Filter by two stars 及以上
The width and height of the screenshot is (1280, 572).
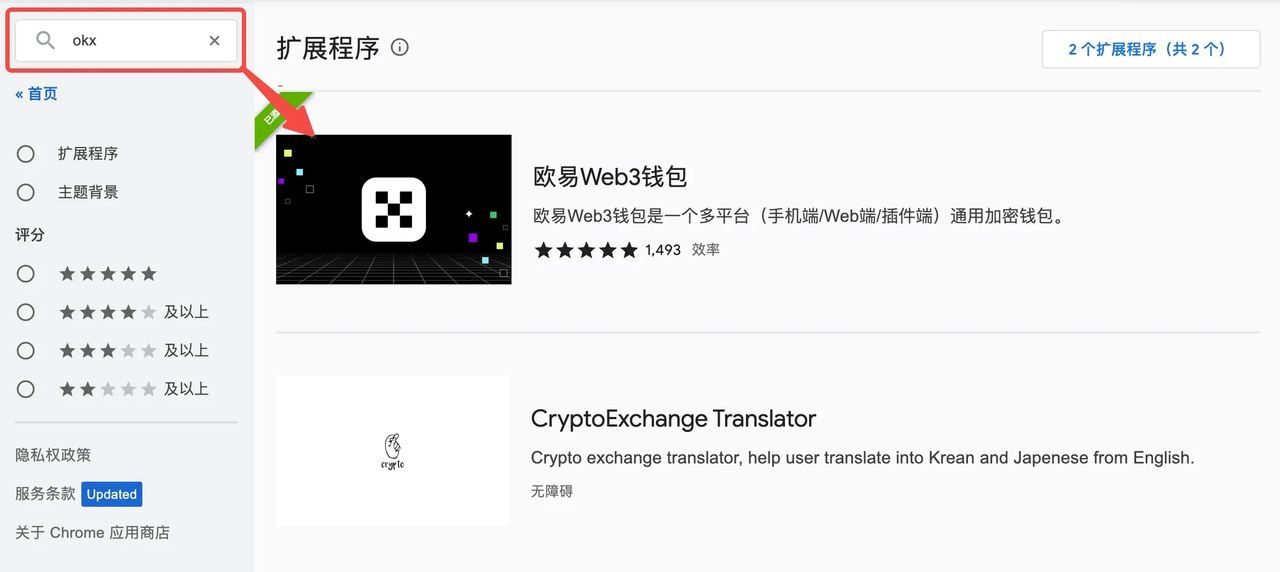26,389
